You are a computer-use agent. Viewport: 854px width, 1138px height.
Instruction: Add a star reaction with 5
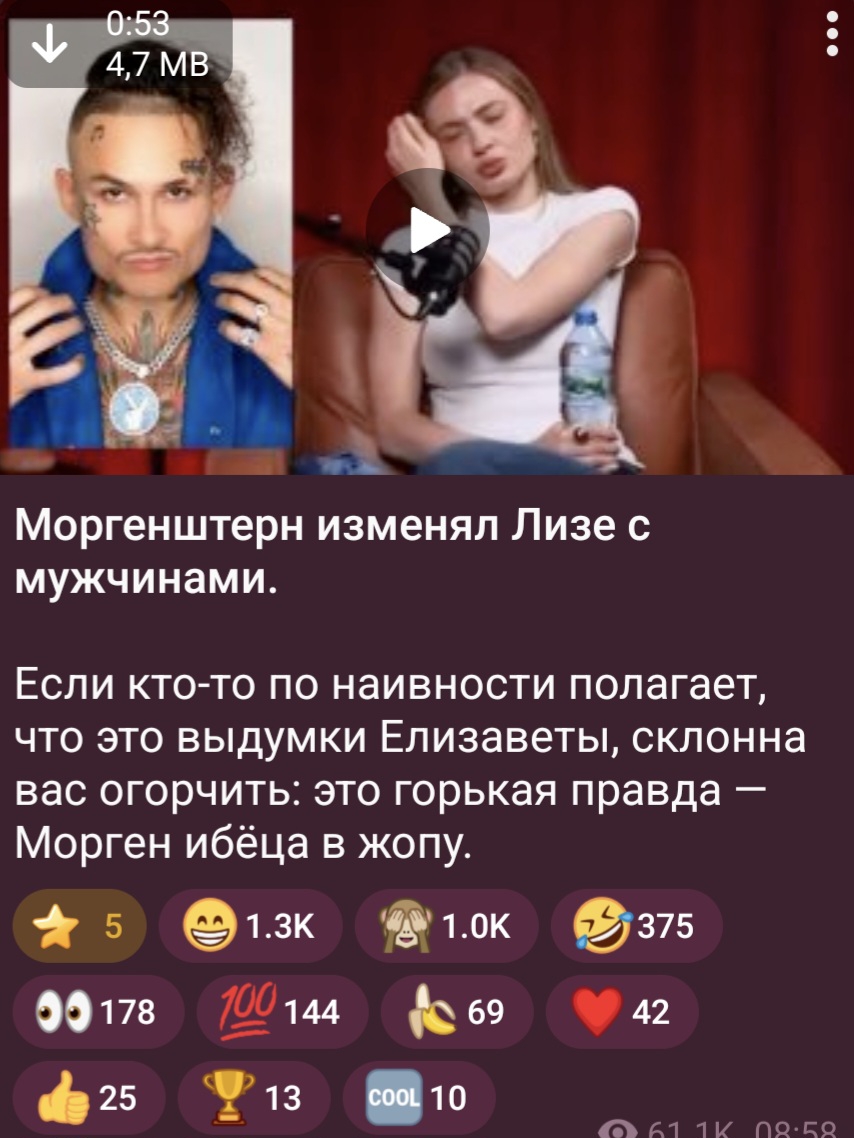[x=77, y=927]
